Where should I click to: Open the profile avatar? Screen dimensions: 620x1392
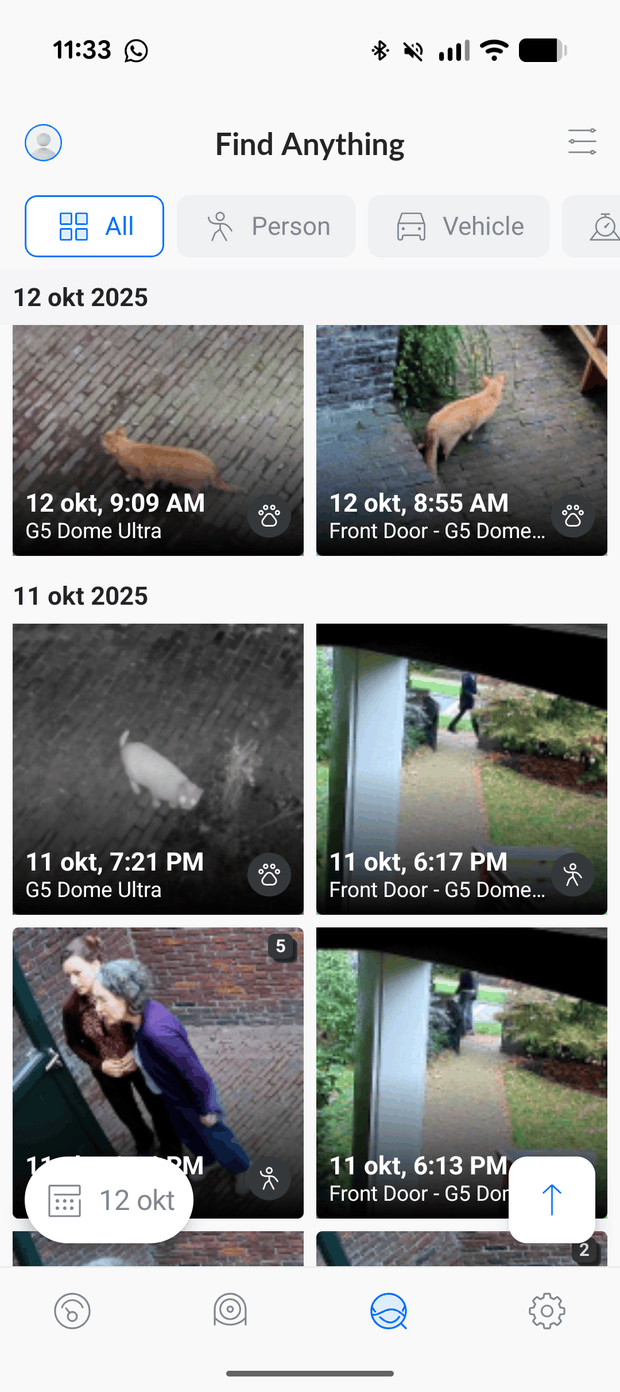tap(43, 143)
